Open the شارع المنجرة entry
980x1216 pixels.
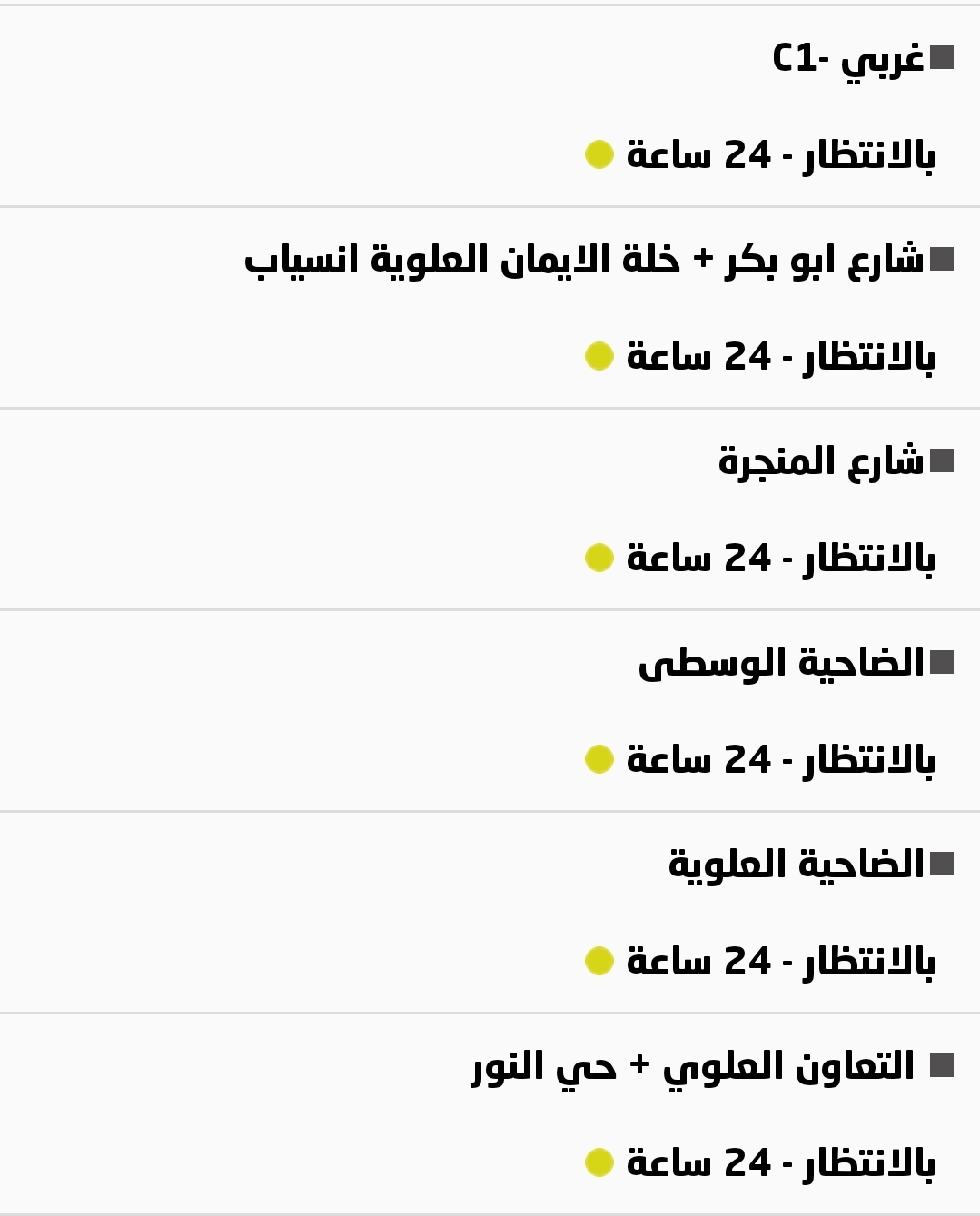(x=820, y=462)
